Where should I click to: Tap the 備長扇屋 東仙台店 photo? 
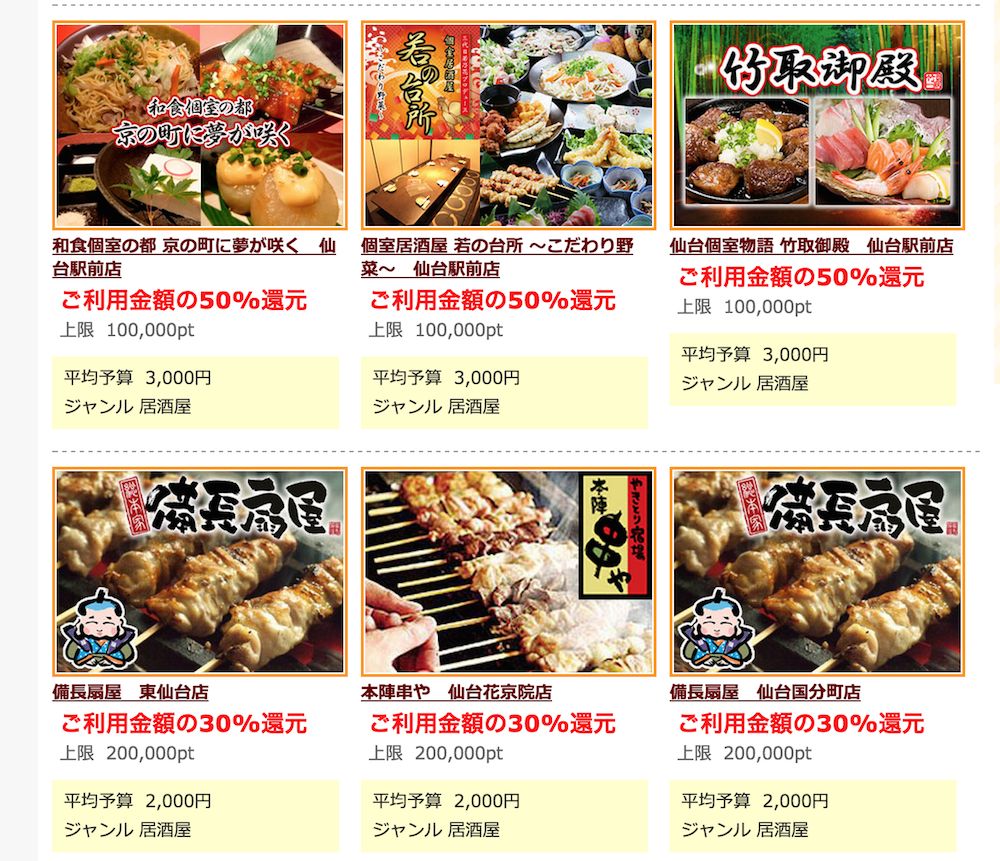click(x=200, y=572)
